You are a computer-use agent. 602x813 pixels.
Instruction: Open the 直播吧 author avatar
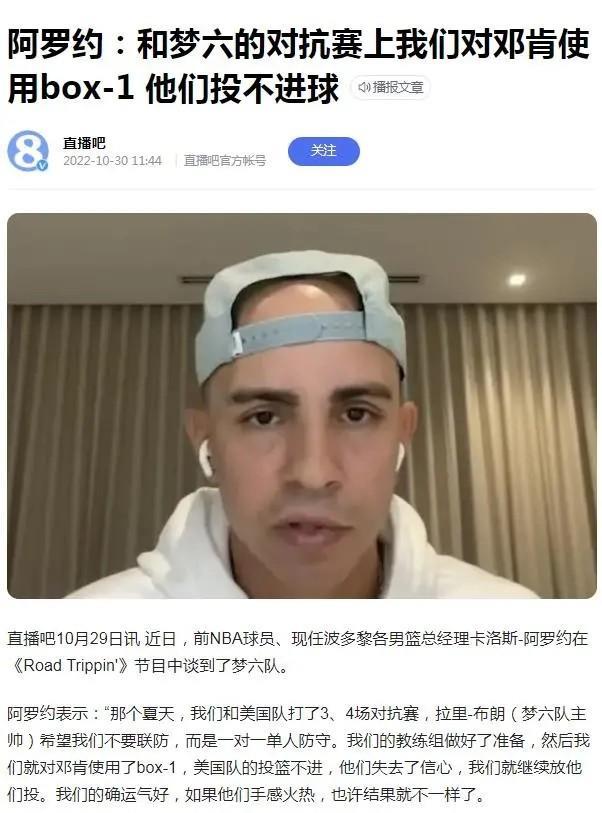[27, 151]
